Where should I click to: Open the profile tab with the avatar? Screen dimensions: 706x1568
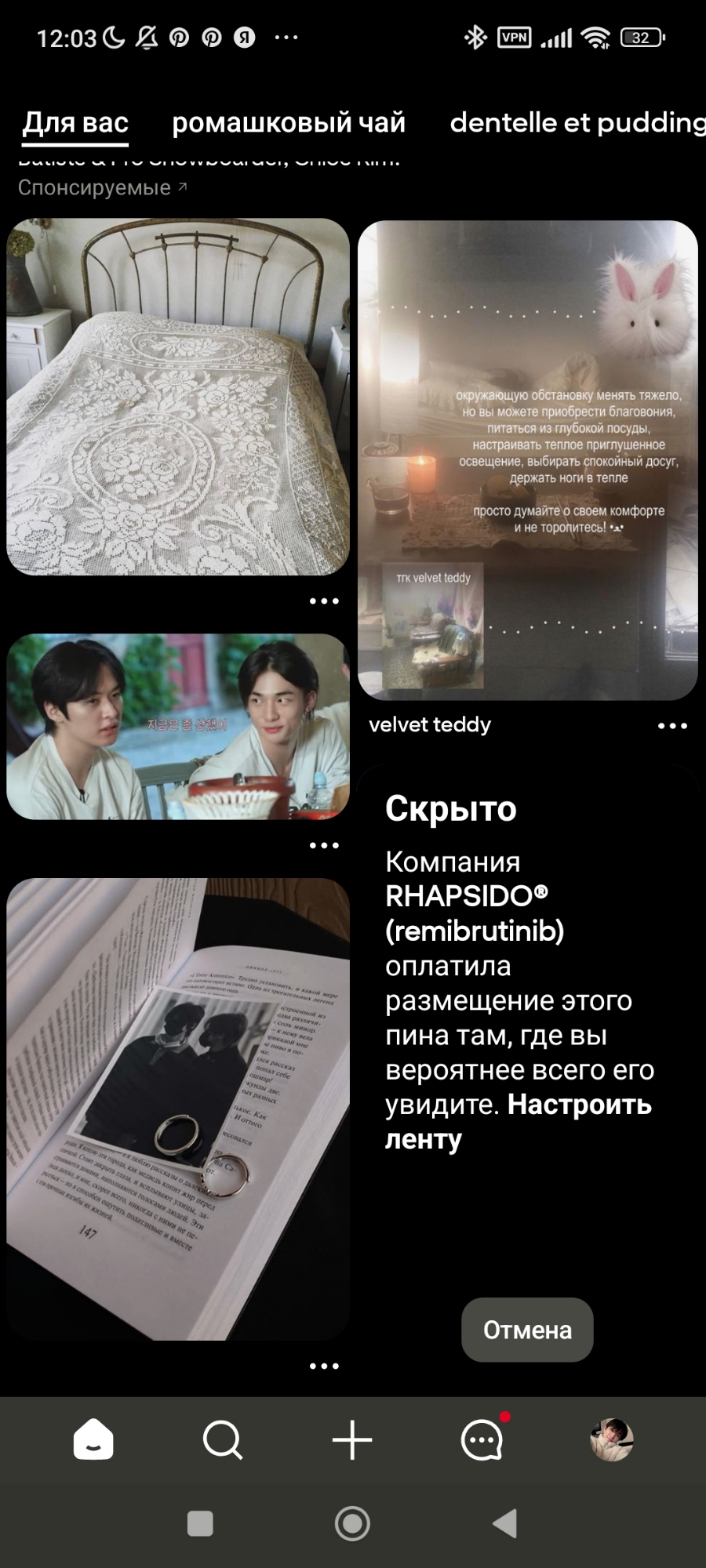[x=611, y=1439]
